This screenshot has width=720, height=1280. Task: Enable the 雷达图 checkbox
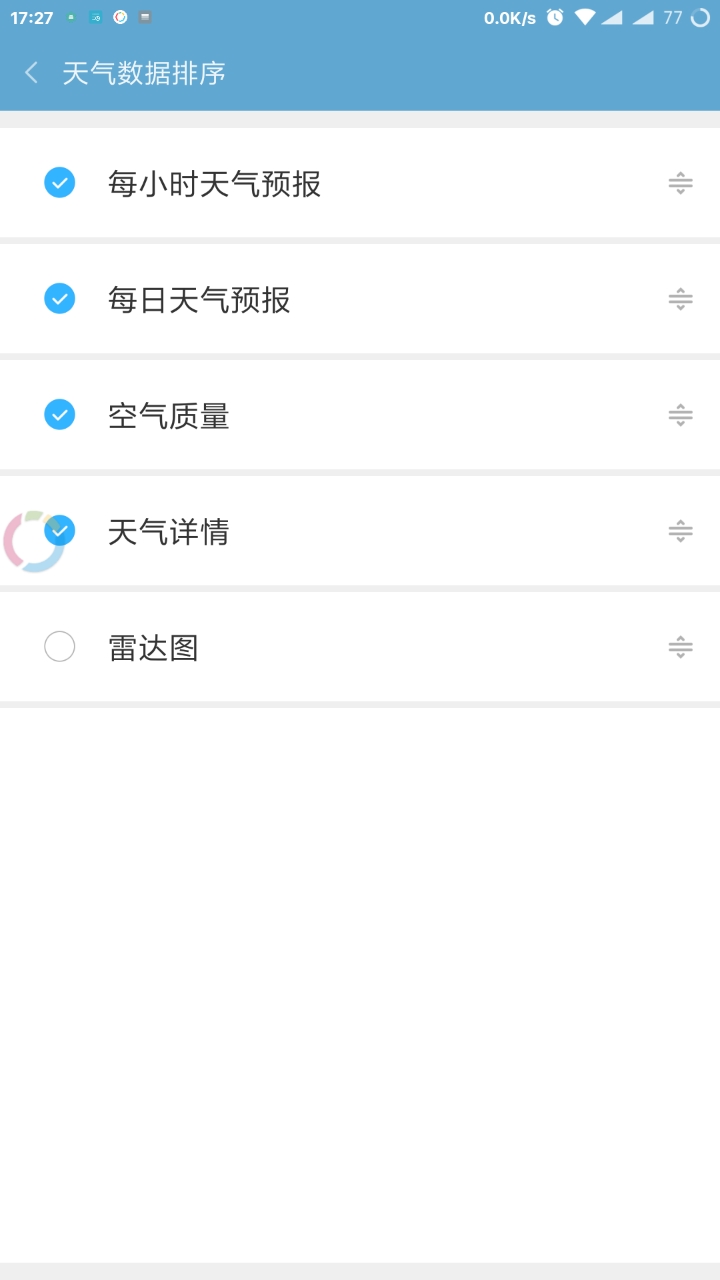[x=60, y=646]
